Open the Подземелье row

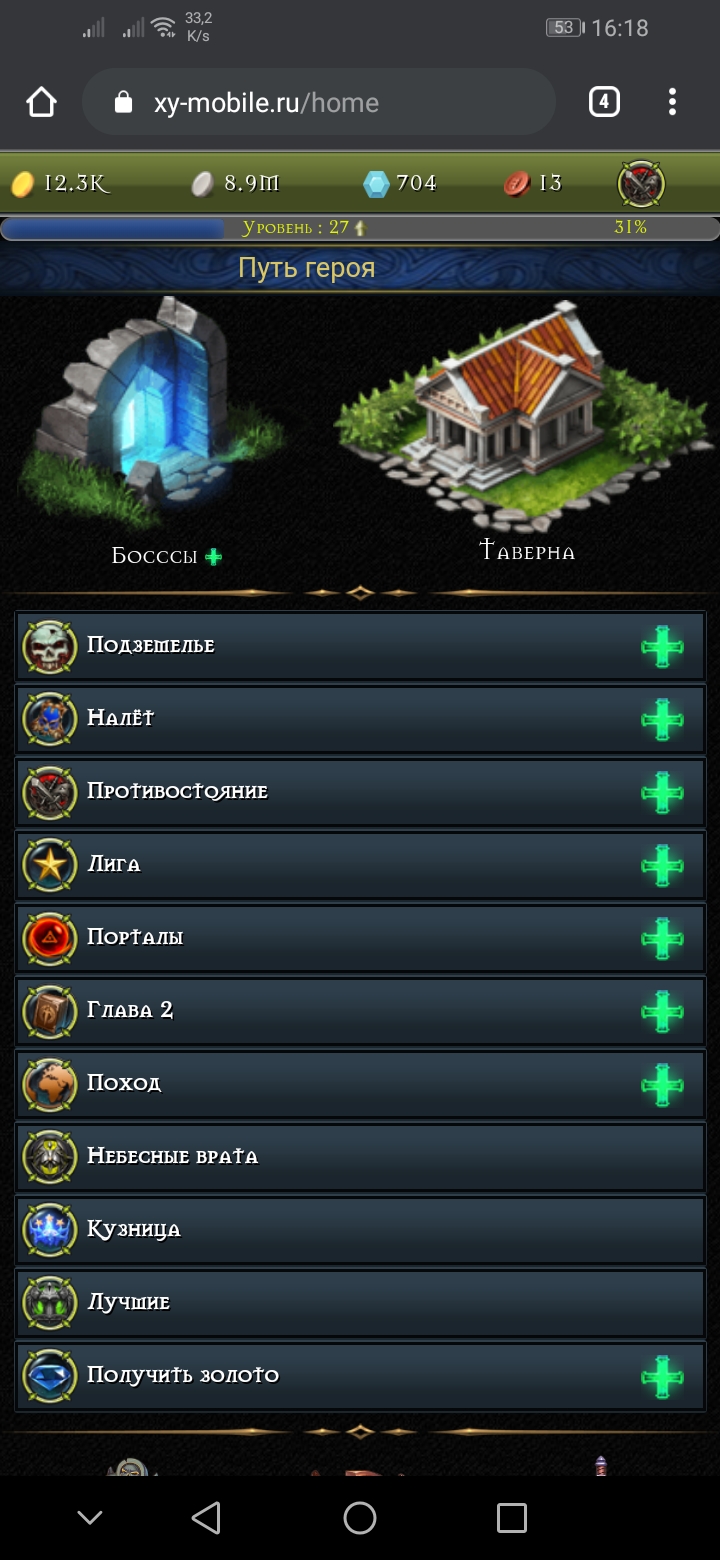[360, 646]
